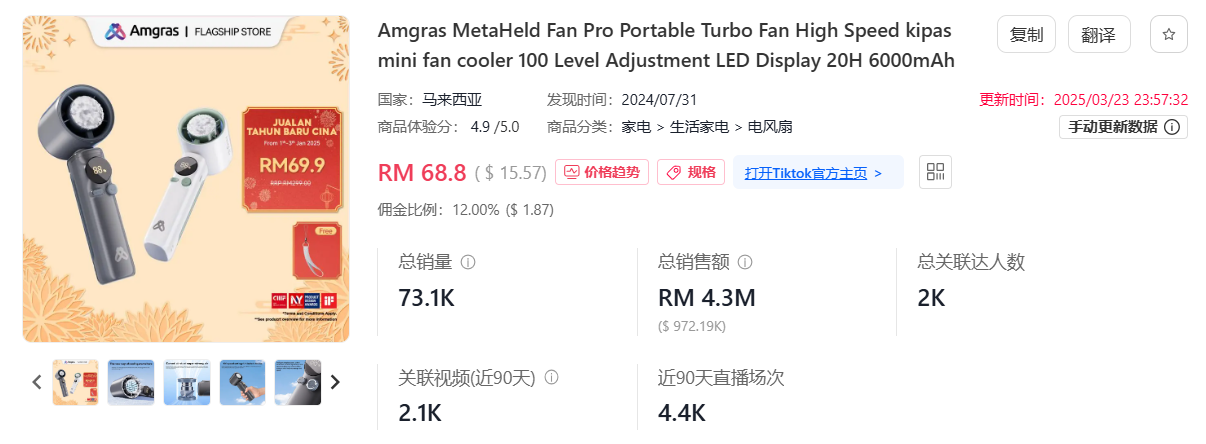Open the 价格趋势 price trend
Image resolution: width=1206 pixels, height=444 pixels.
tap(602, 172)
